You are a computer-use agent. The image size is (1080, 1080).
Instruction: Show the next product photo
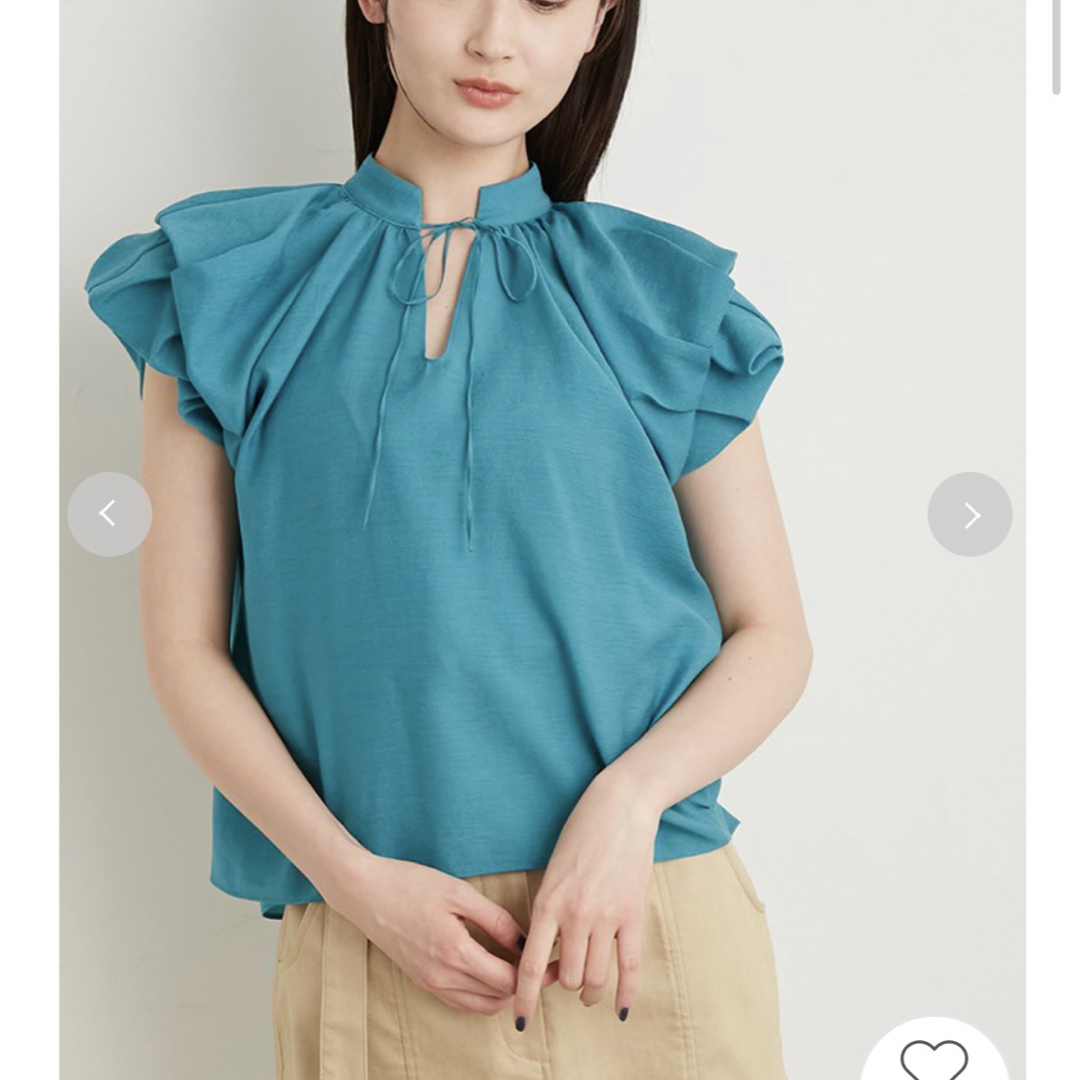tap(969, 515)
